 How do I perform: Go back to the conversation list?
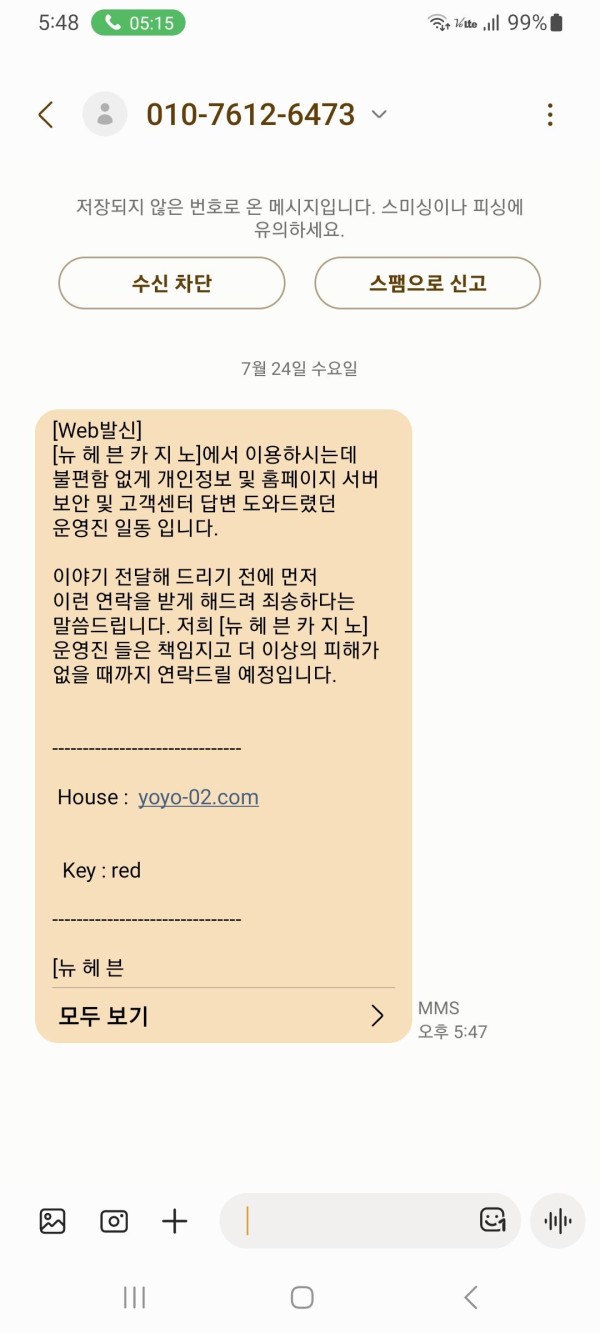(46, 115)
